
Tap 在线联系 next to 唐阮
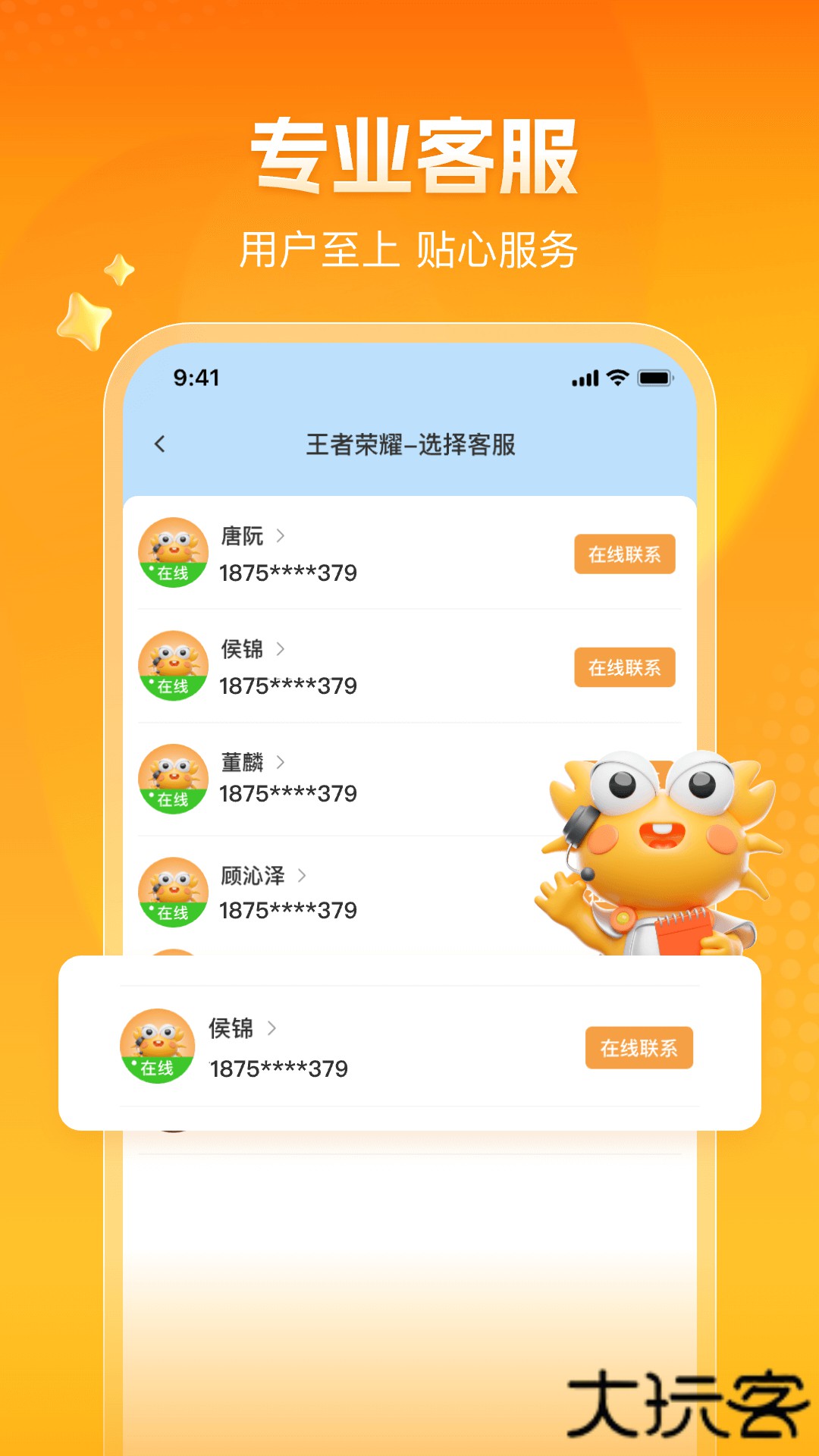tap(625, 554)
